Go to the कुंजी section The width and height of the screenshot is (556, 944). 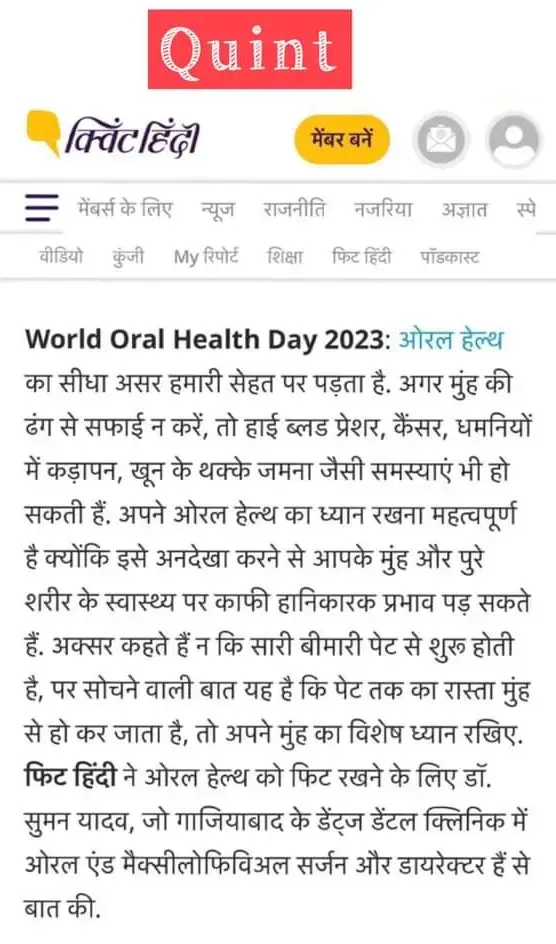pos(128,257)
